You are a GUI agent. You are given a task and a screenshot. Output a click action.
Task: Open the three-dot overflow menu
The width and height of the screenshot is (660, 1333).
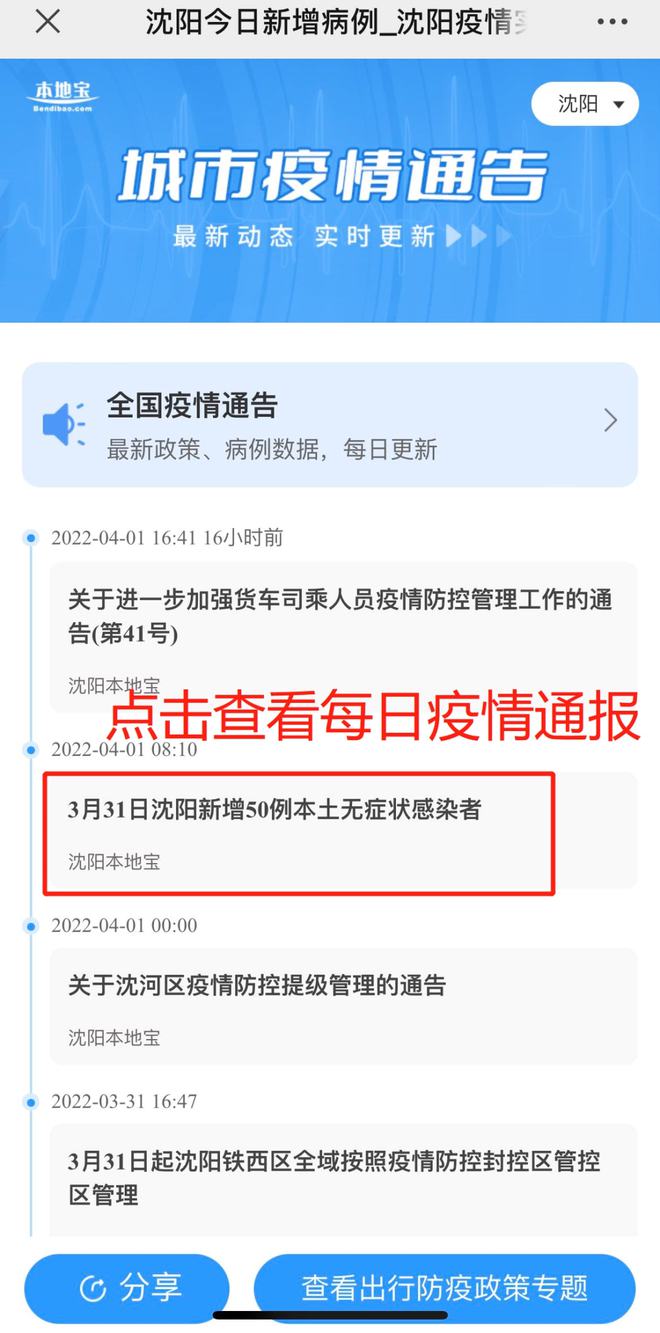(x=612, y=22)
